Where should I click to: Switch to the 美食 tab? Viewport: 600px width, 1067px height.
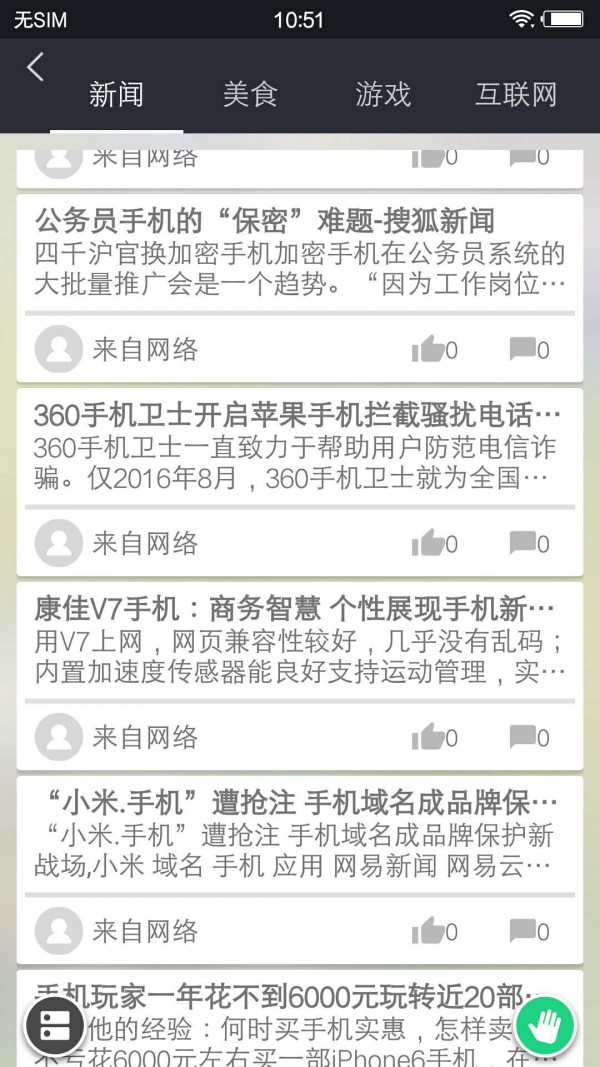[x=250, y=95]
